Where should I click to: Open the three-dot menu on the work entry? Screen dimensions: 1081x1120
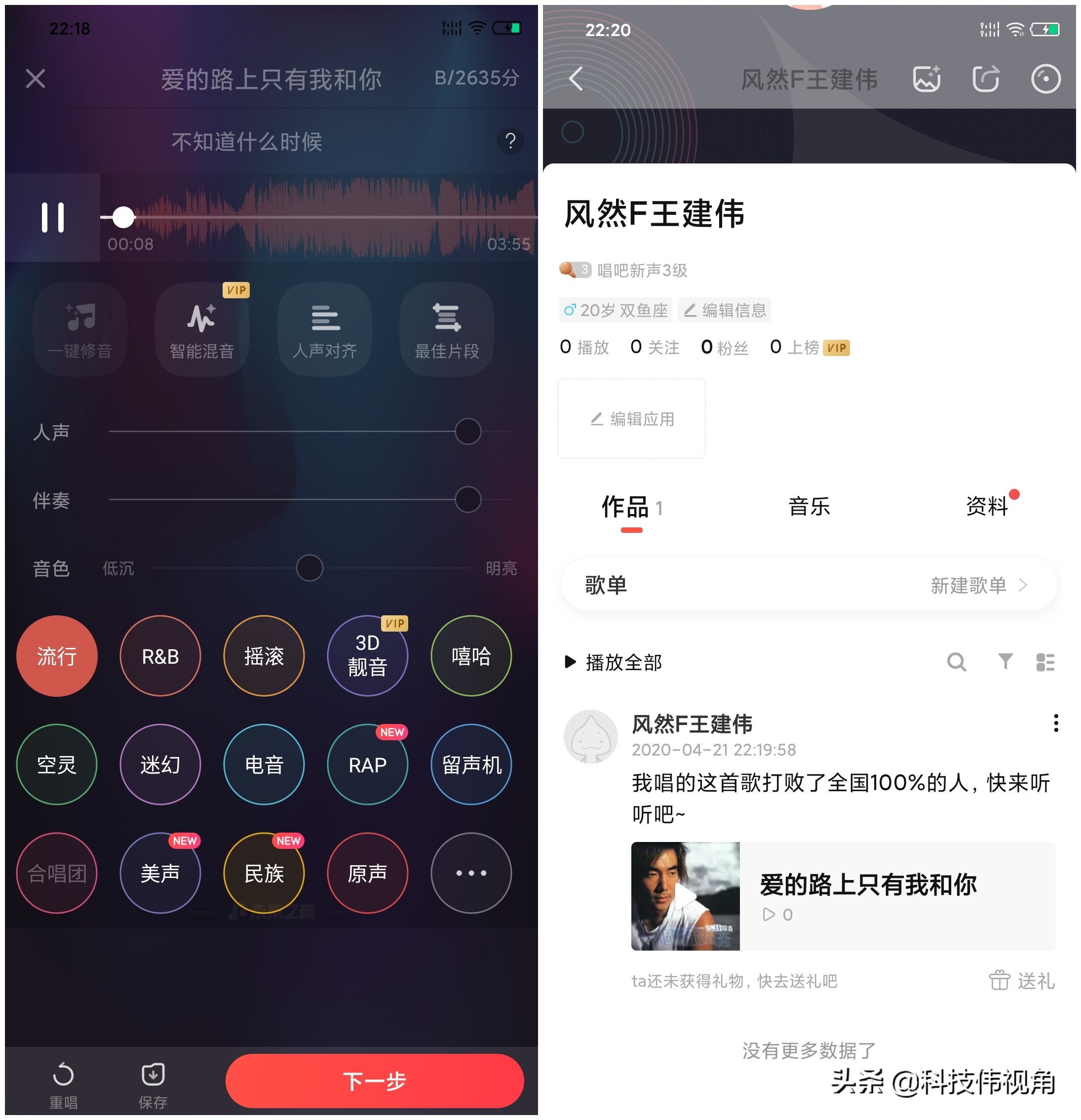pos(1055,724)
